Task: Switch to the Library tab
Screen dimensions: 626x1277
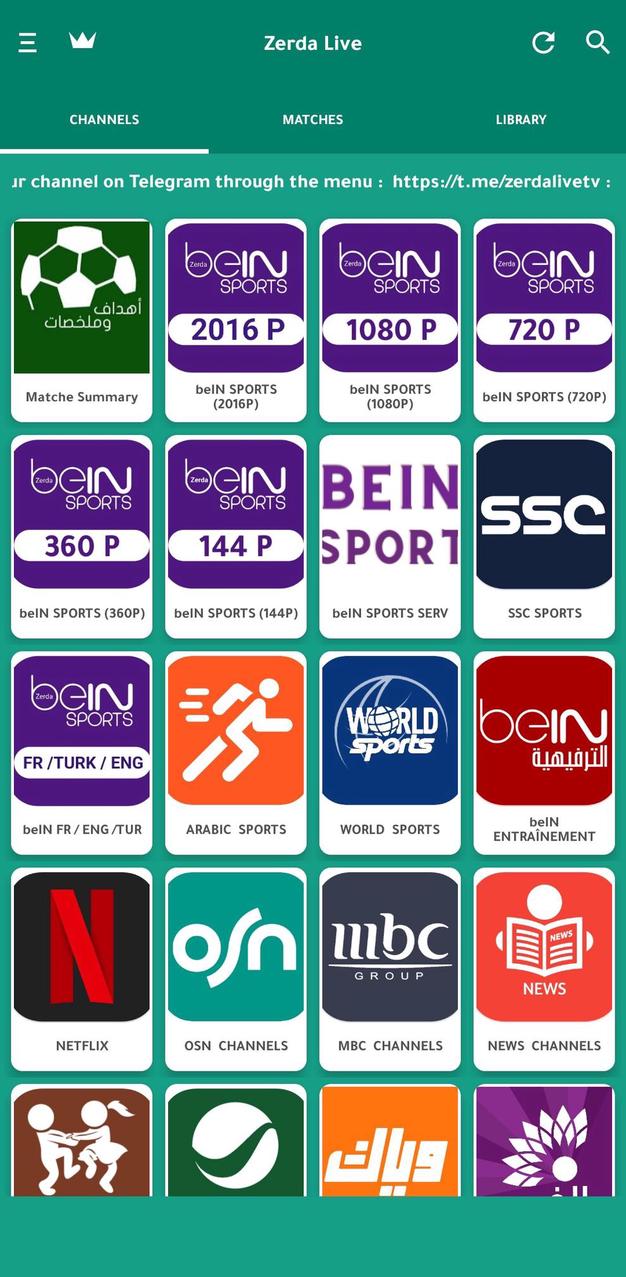Action: pyautogui.click(x=521, y=119)
